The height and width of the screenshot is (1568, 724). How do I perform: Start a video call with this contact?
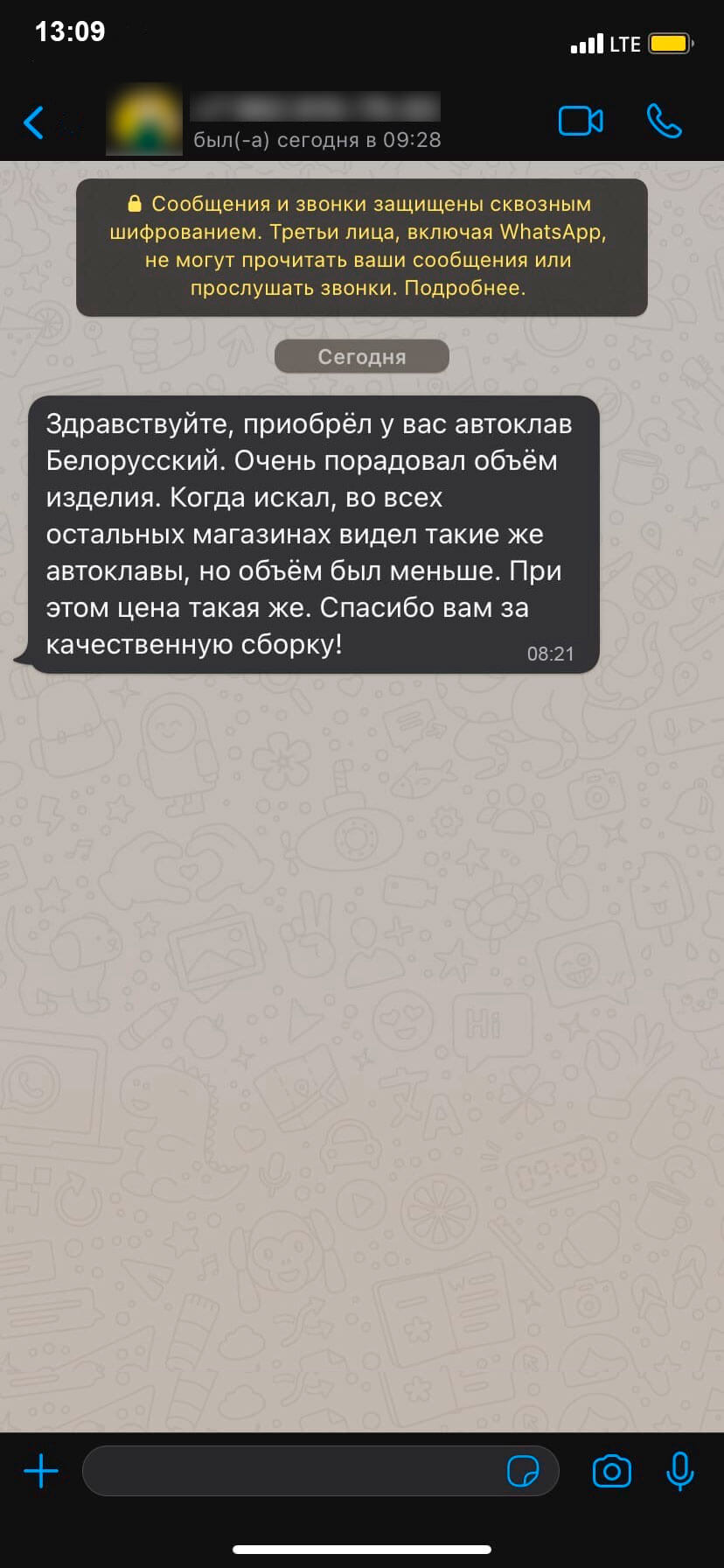(x=581, y=122)
